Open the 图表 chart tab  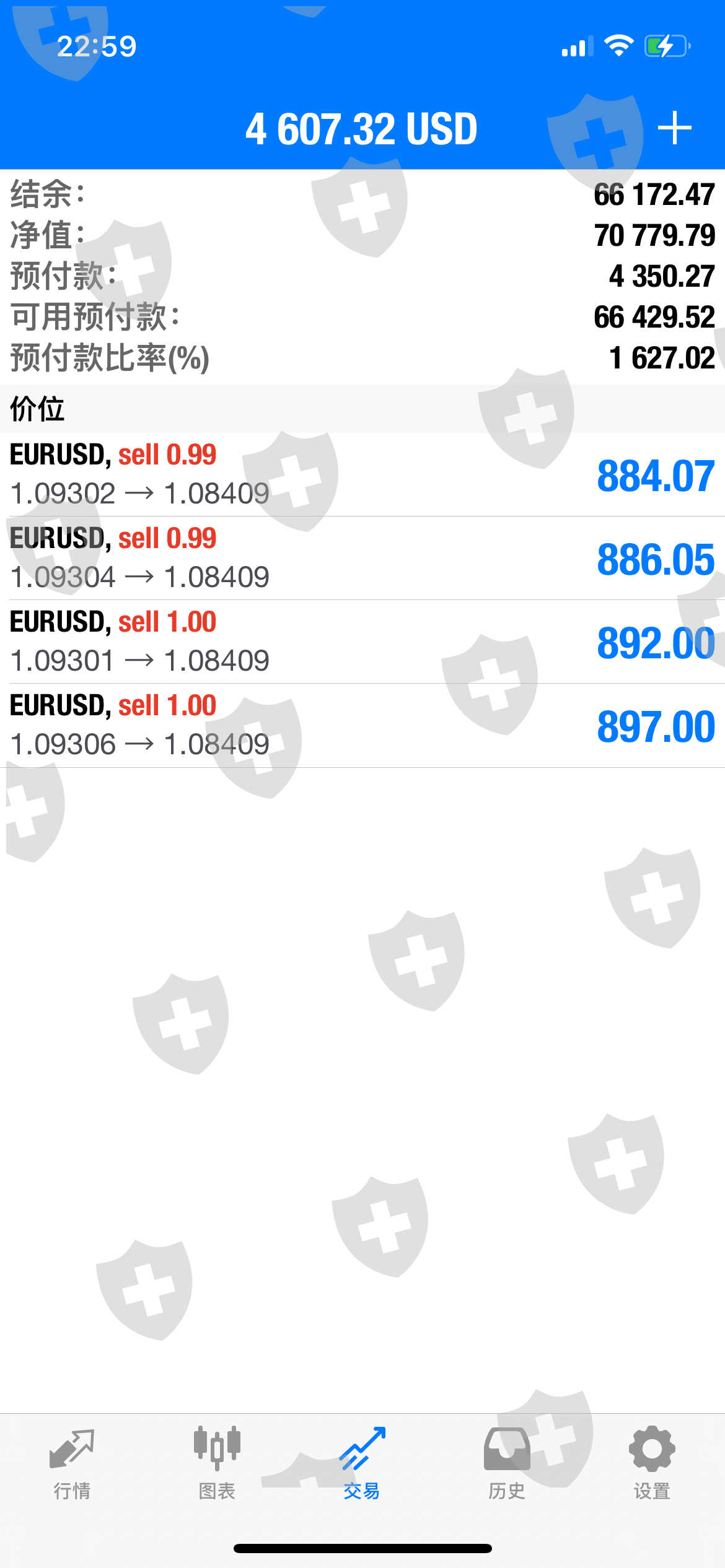click(217, 1463)
